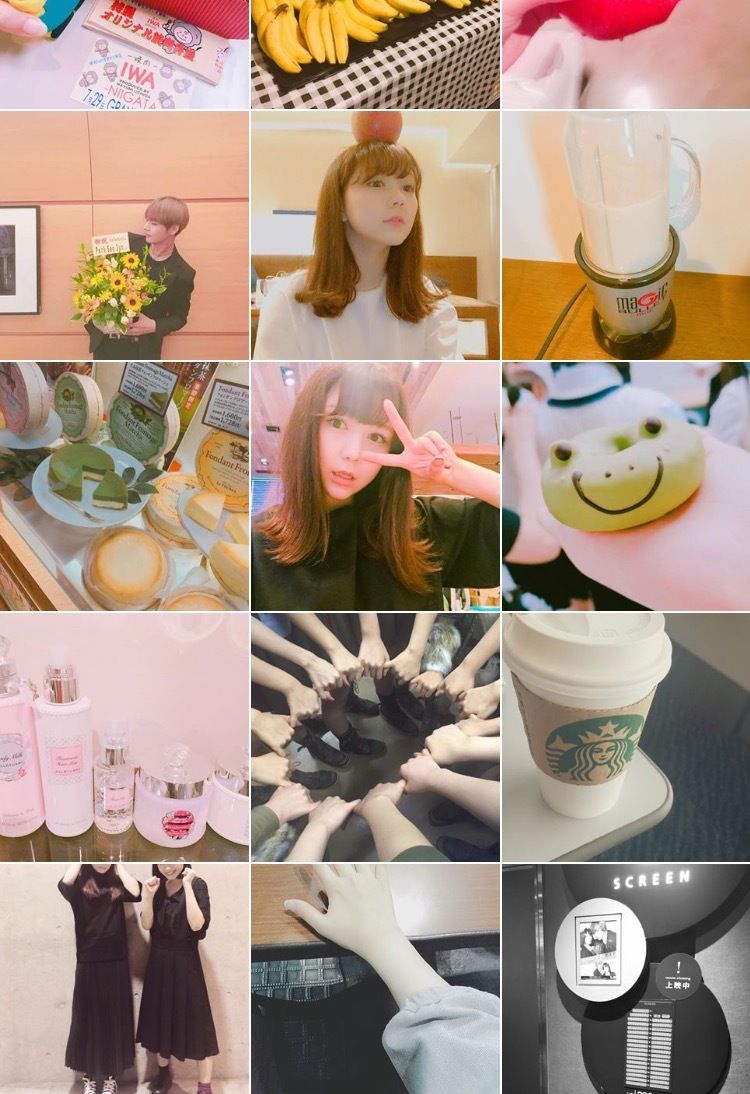This screenshot has height=1094, width=750.
Task: Open the peace sign selfie
Action: click(375, 486)
